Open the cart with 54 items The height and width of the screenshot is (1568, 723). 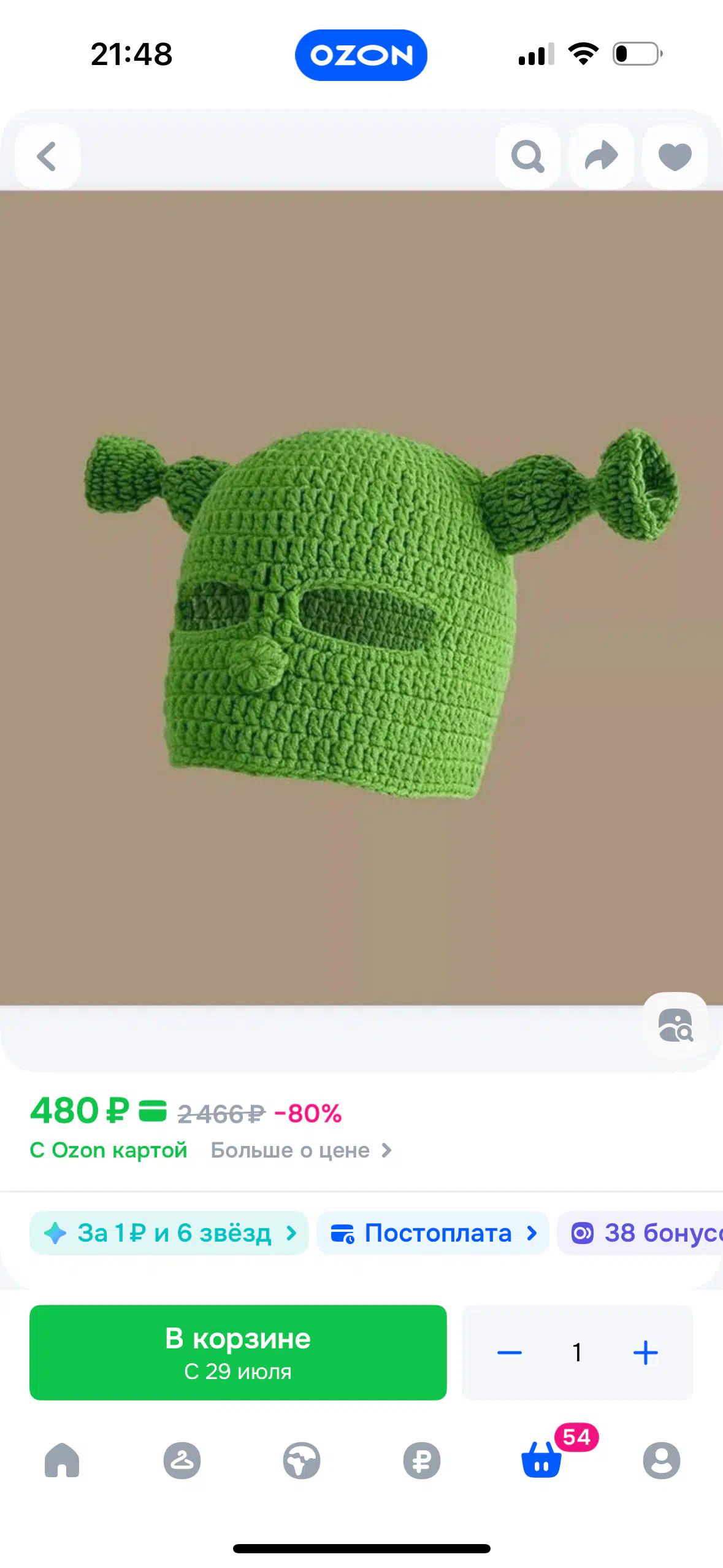tap(541, 1460)
